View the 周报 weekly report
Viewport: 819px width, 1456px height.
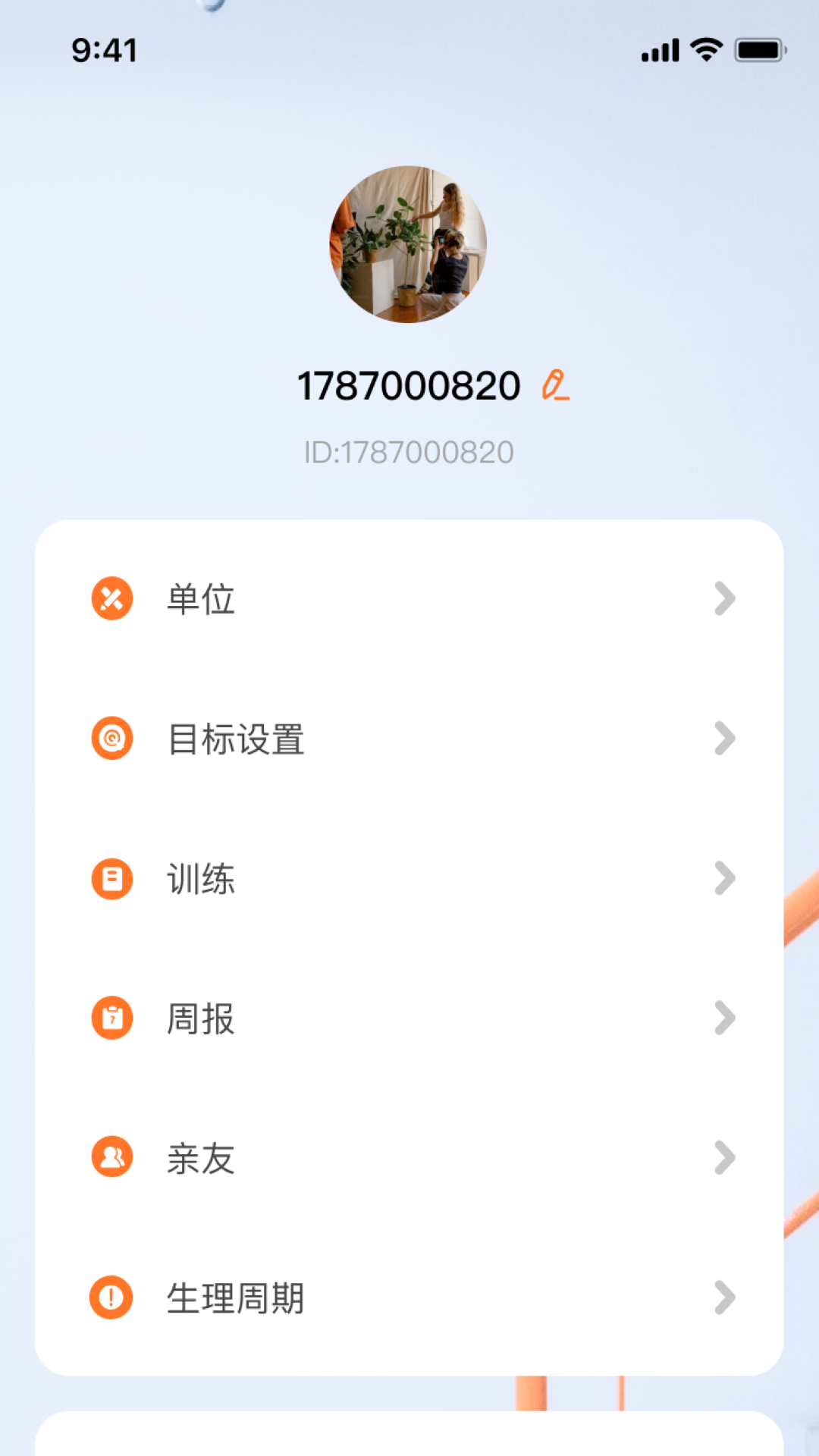(409, 1018)
